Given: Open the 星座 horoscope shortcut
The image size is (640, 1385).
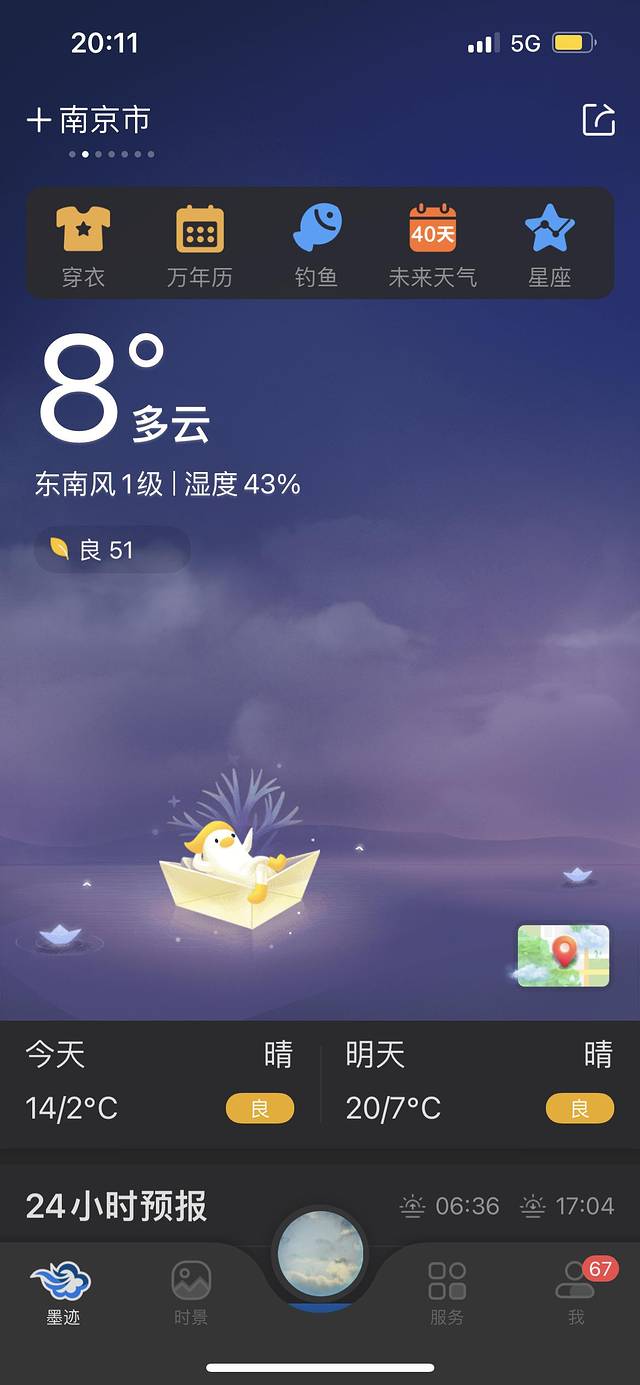Looking at the screenshot, I should click(x=550, y=244).
